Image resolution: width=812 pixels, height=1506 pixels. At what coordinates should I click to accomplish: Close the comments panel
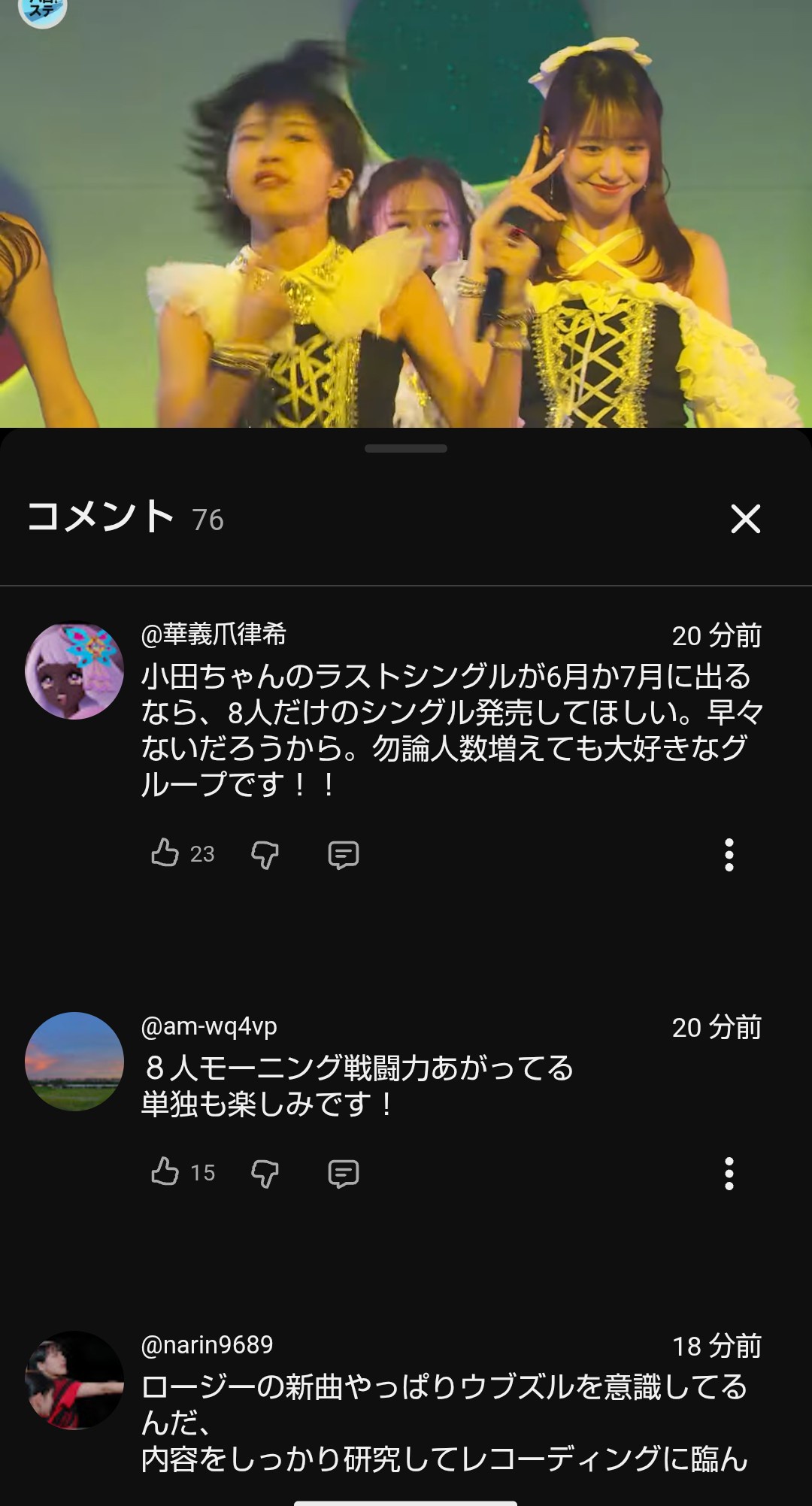[745, 519]
